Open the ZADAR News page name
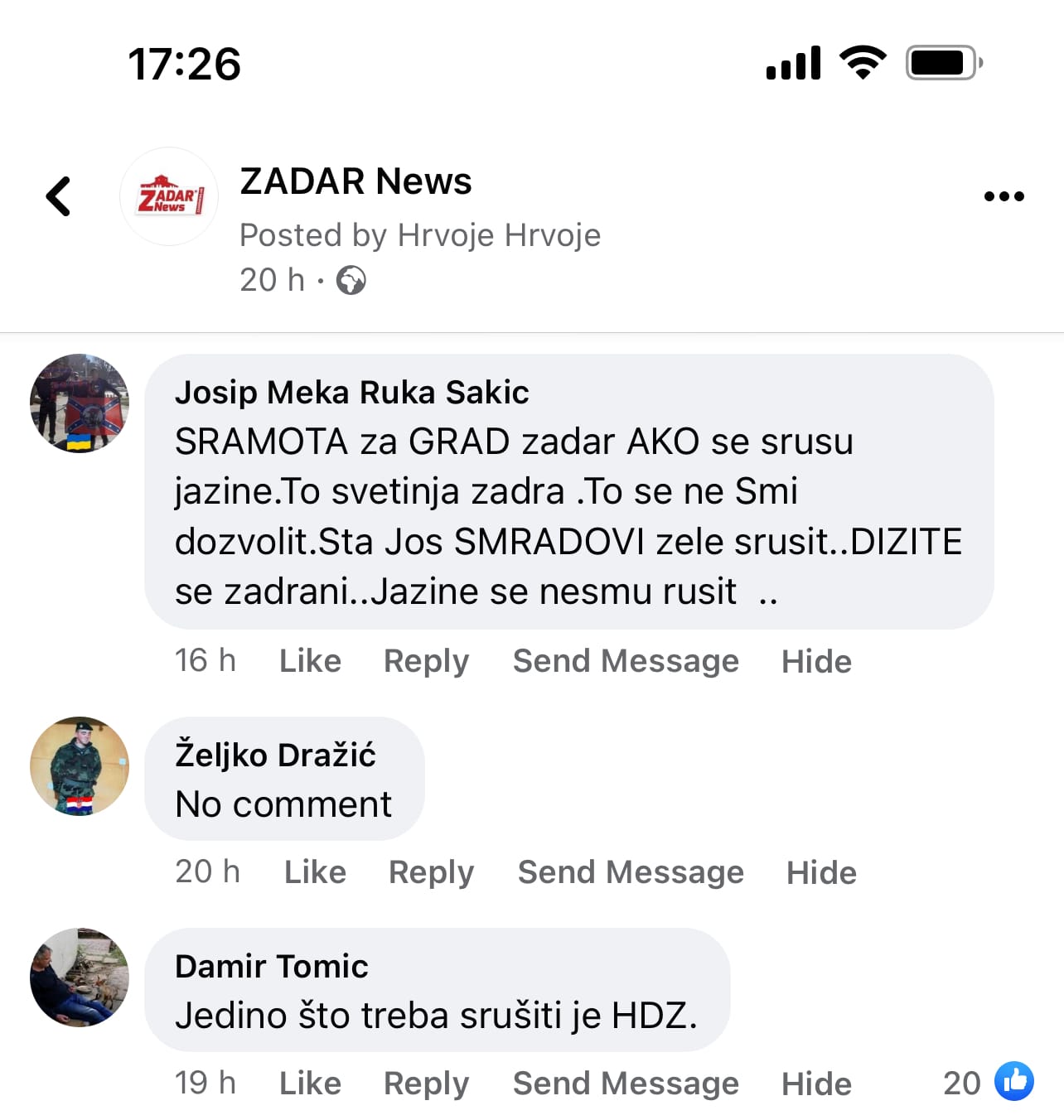Screen dimensions: 1064x1120 point(355,181)
